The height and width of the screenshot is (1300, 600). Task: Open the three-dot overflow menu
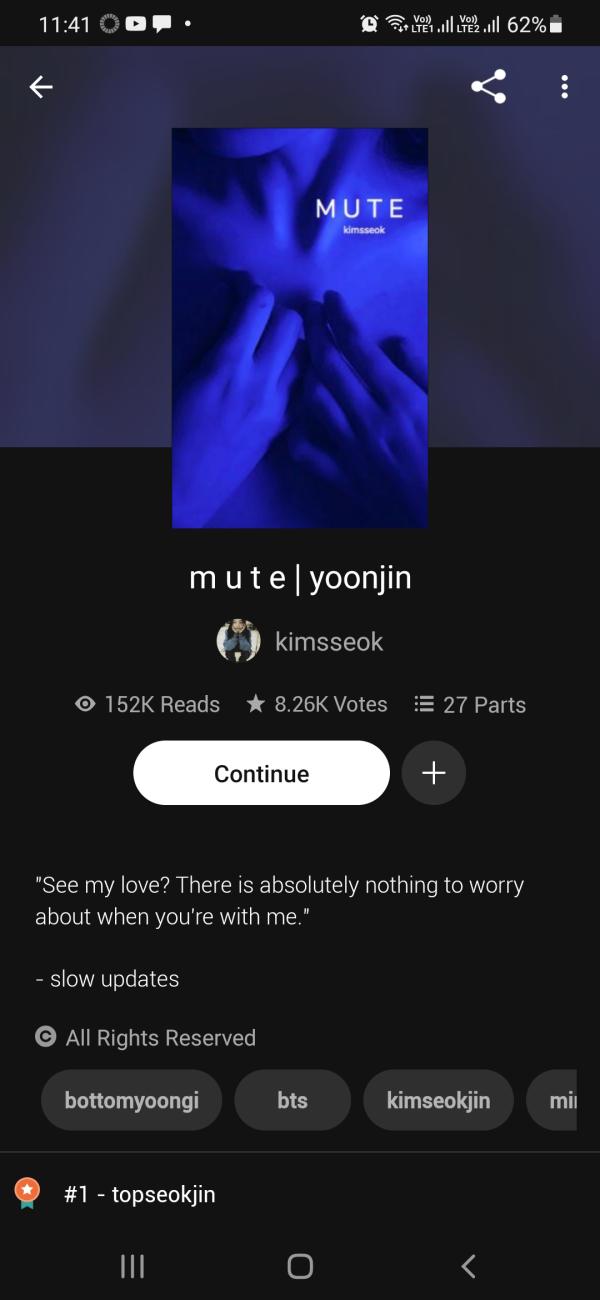564,87
